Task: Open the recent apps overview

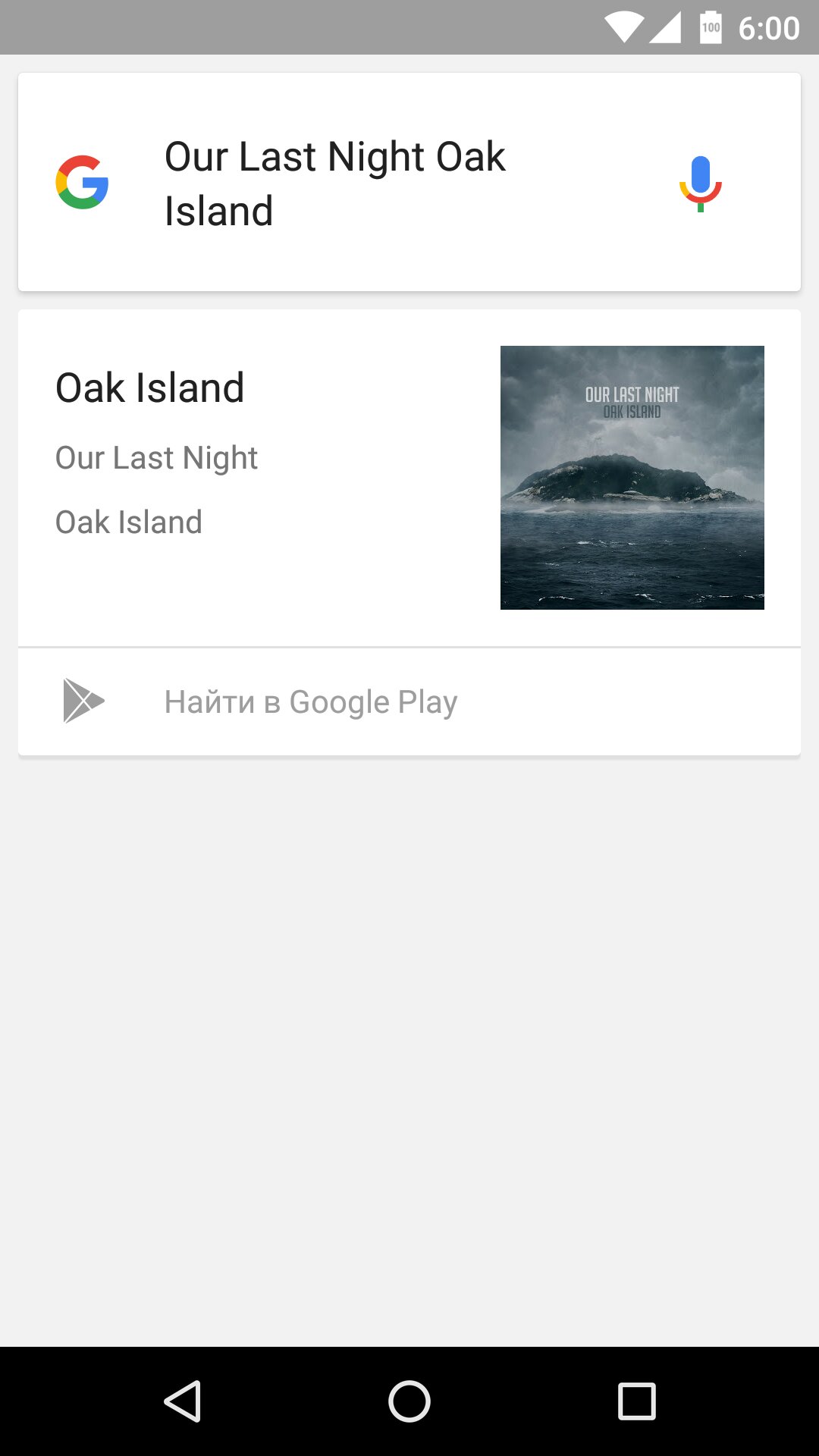Action: (636, 1401)
